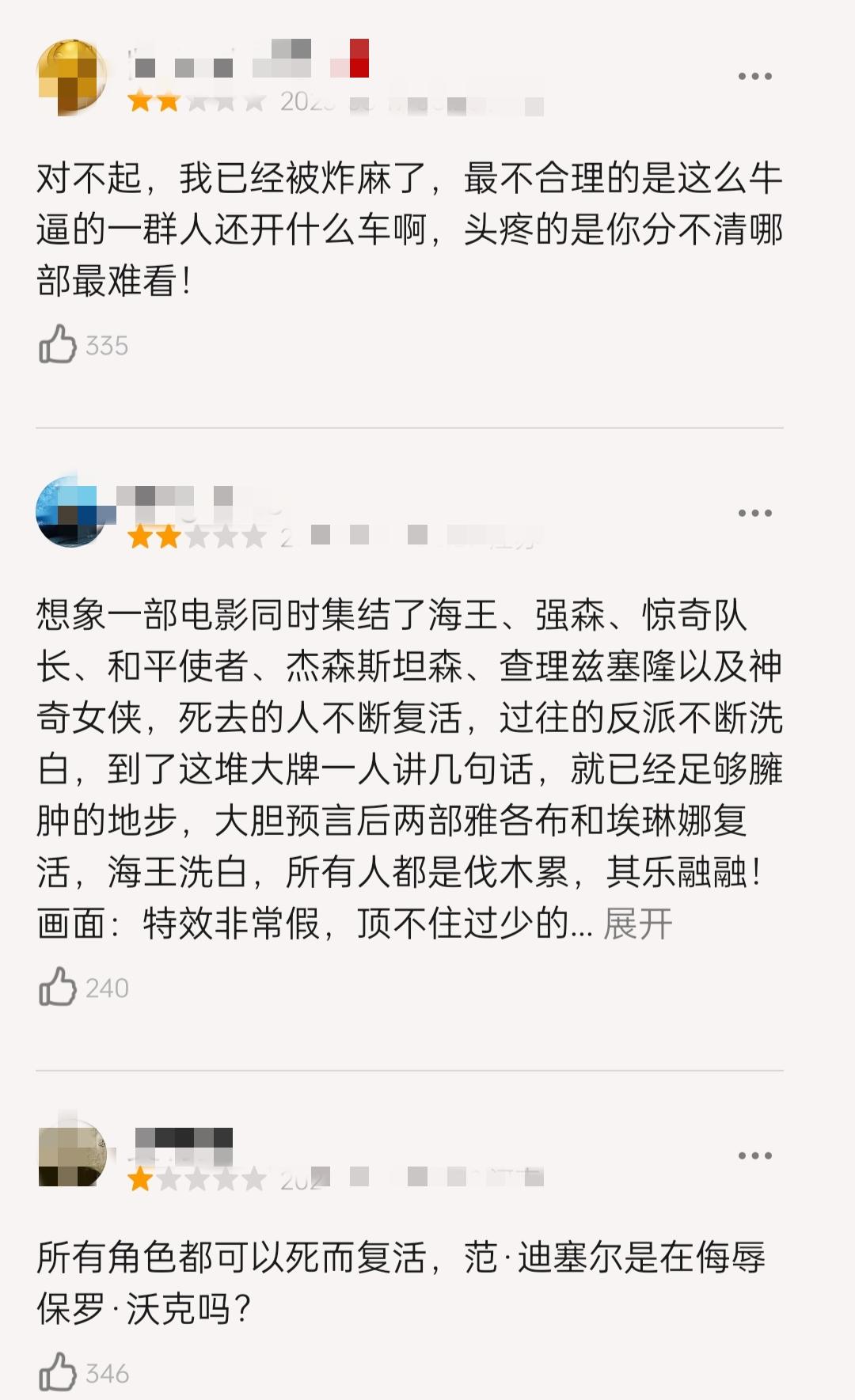Open overflow menu on review with 240 likes
The image size is (855, 1400).
[x=754, y=513]
